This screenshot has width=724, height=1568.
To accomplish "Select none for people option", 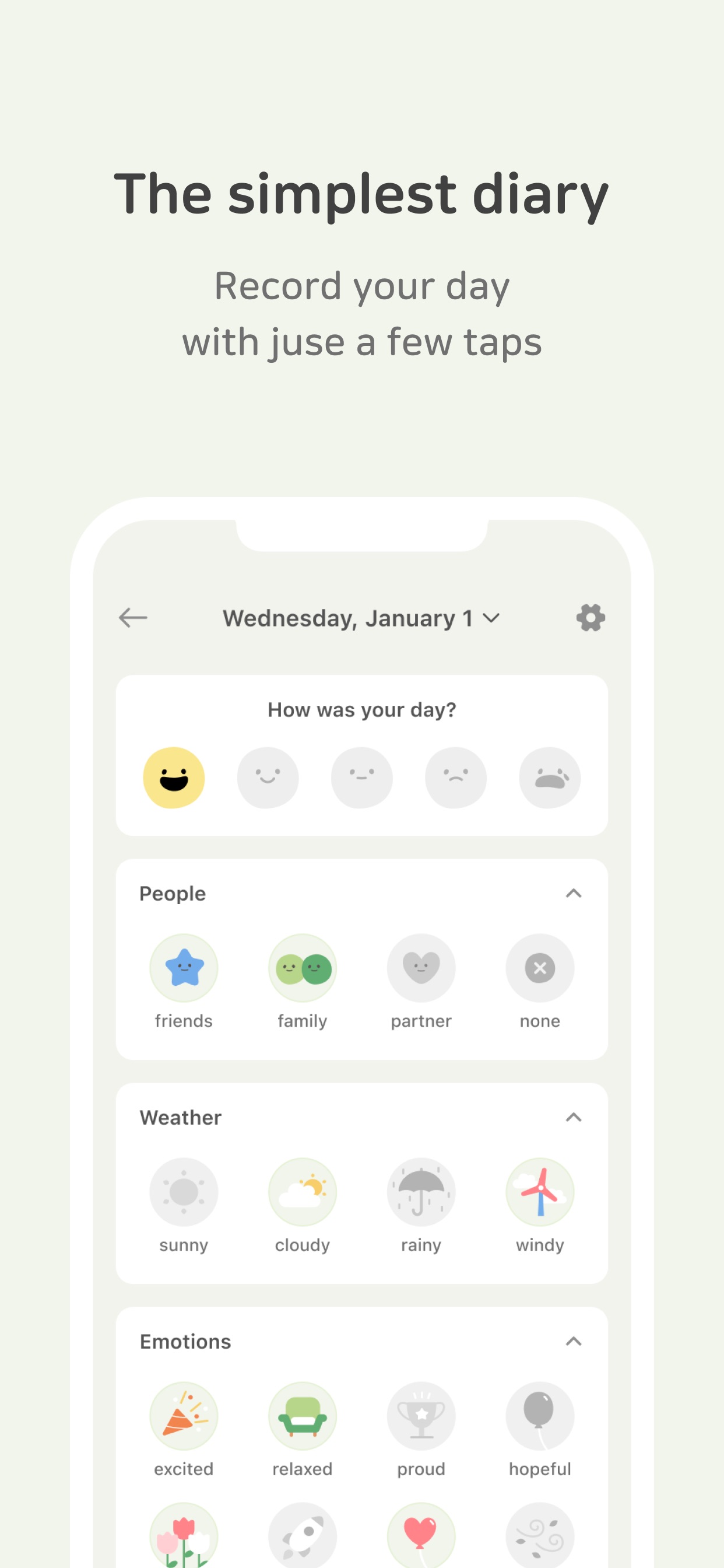I will pos(539,968).
